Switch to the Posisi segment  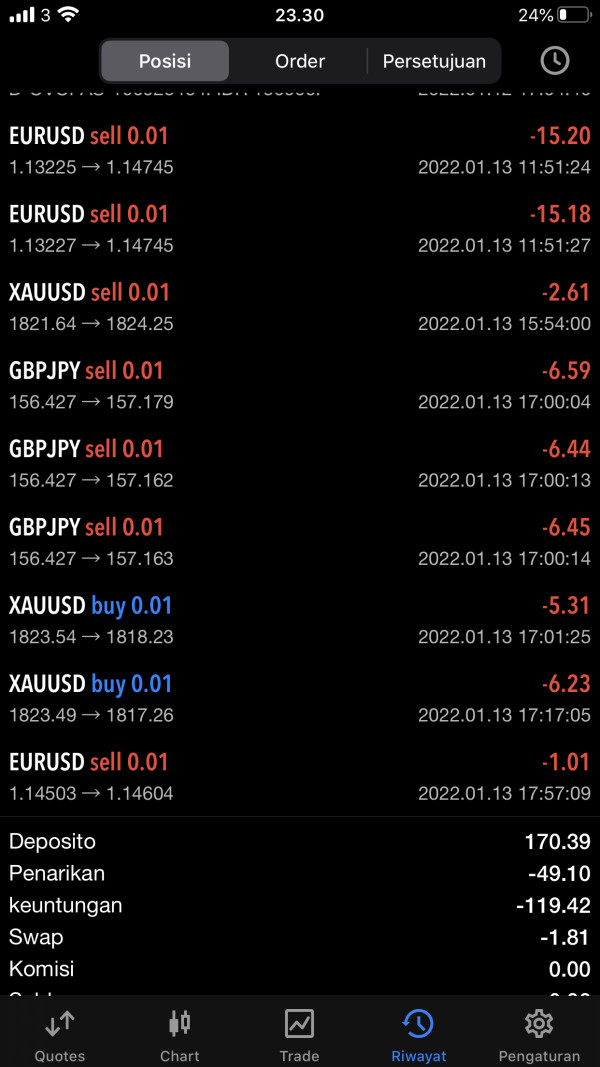tap(165, 61)
